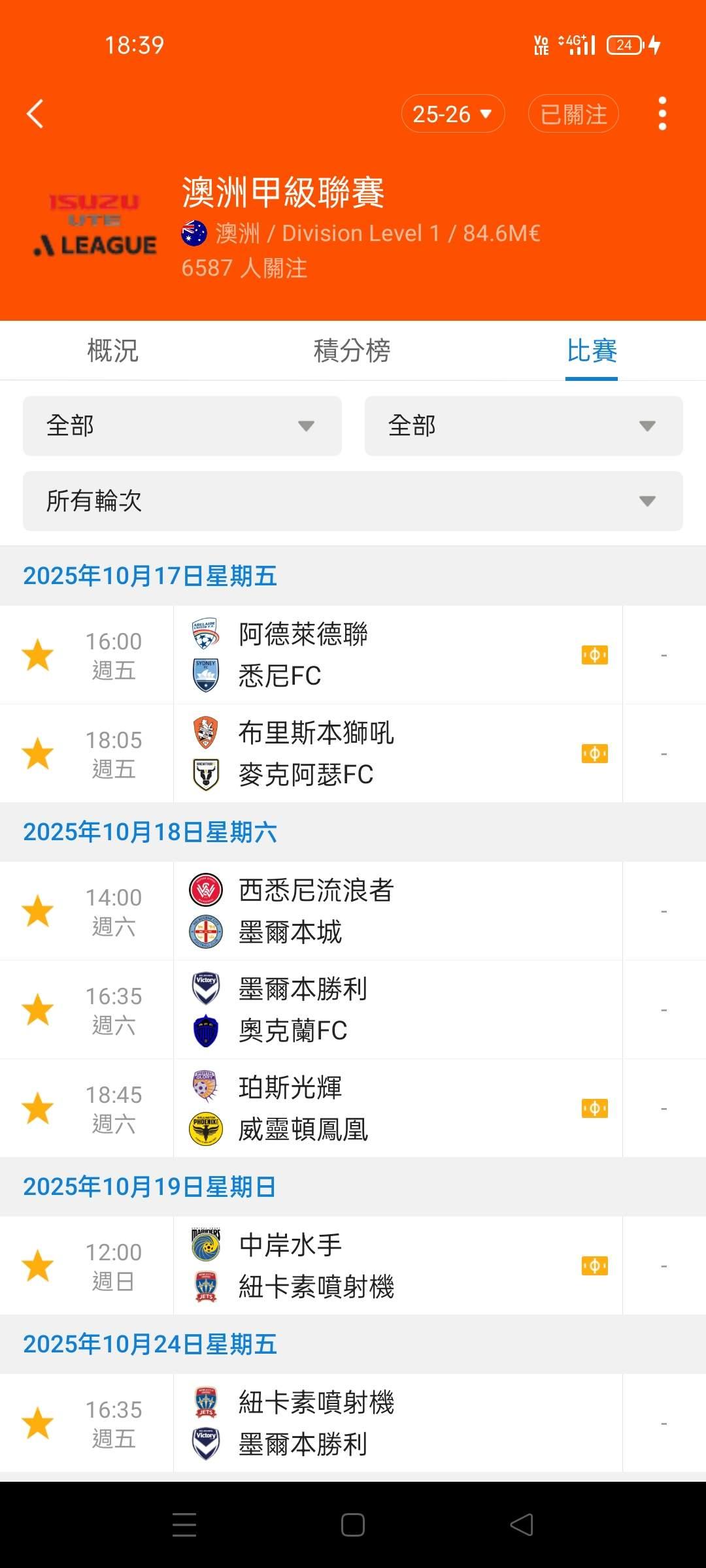
Task: Tap the system home button
Action: click(x=353, y=1525)
